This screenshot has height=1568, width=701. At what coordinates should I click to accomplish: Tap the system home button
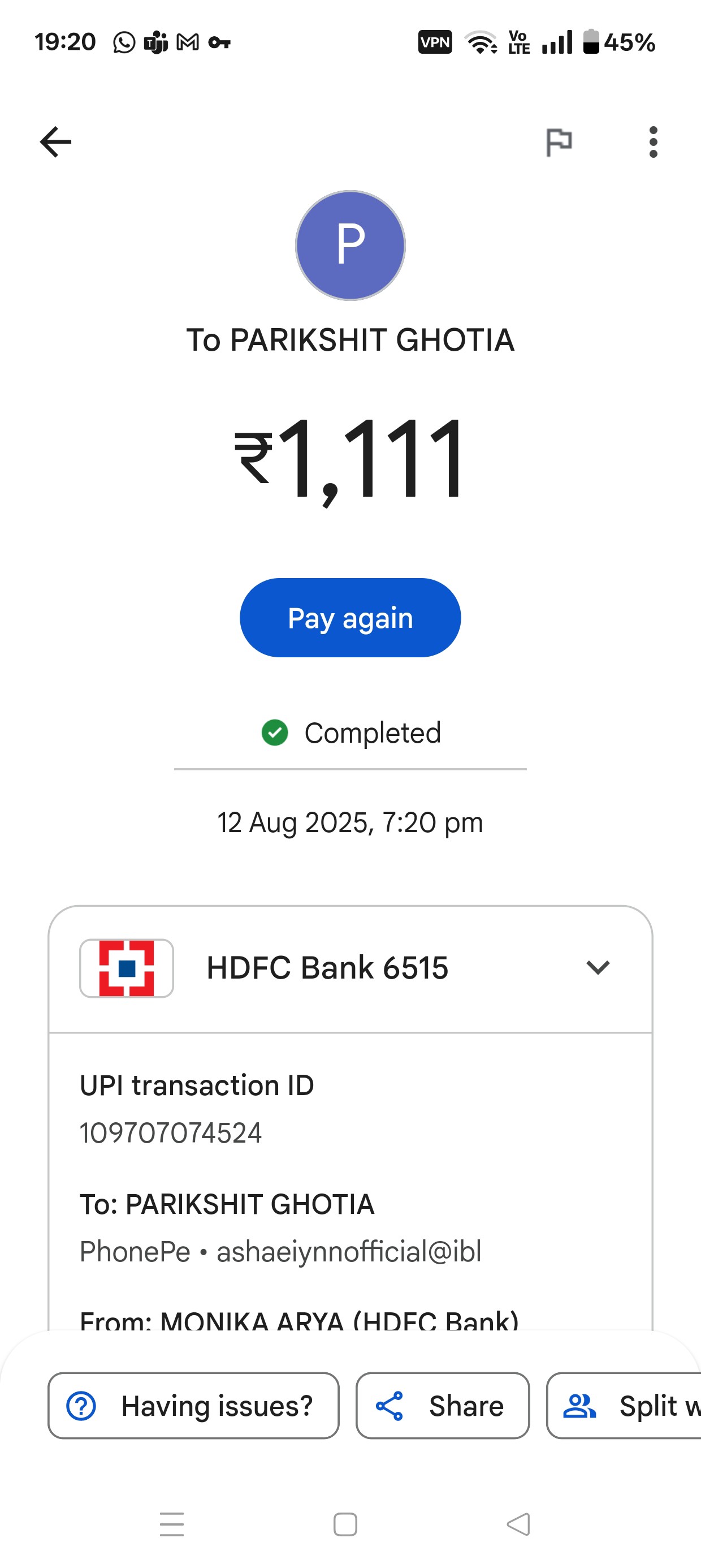(345, 1524)
